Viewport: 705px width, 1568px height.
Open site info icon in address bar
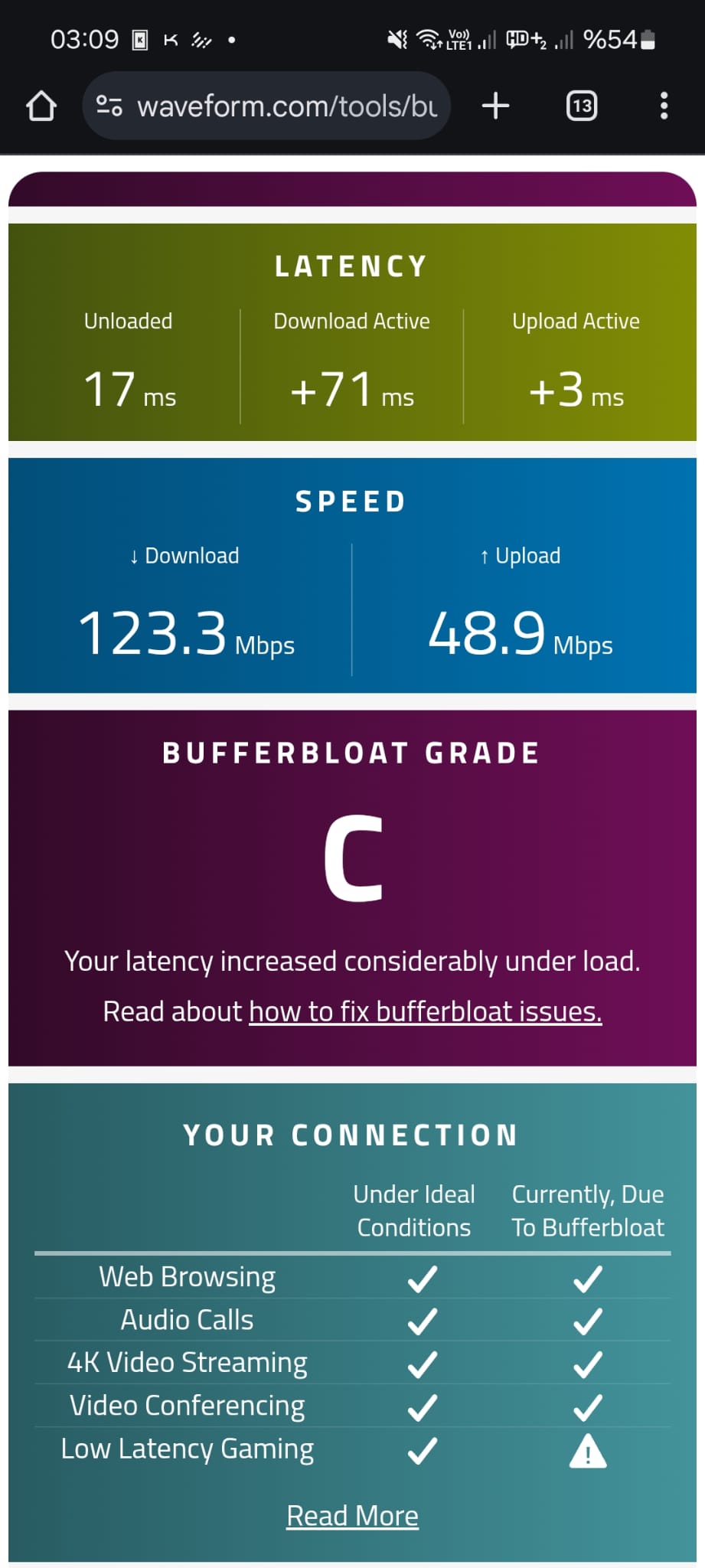109,106
